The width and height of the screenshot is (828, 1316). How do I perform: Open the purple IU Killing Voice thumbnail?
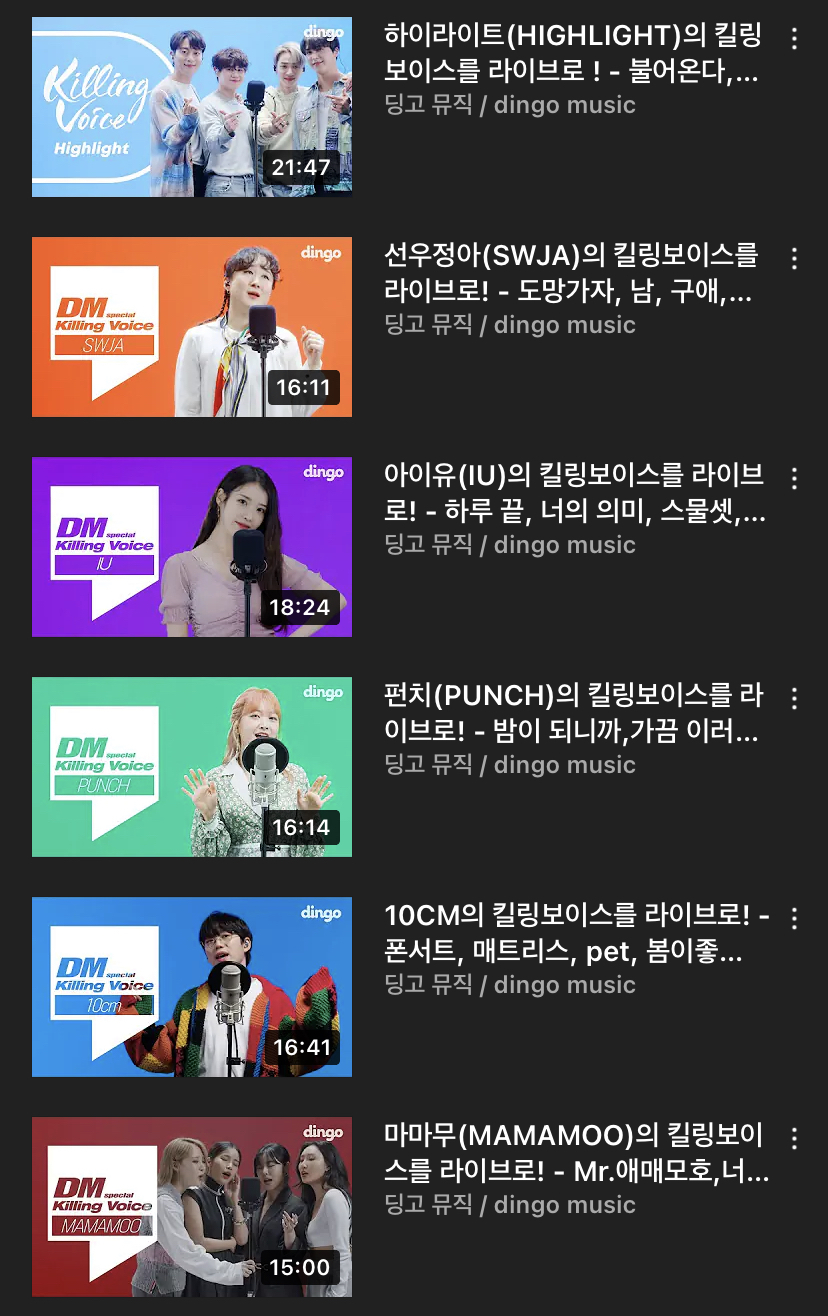pos(192,546)
